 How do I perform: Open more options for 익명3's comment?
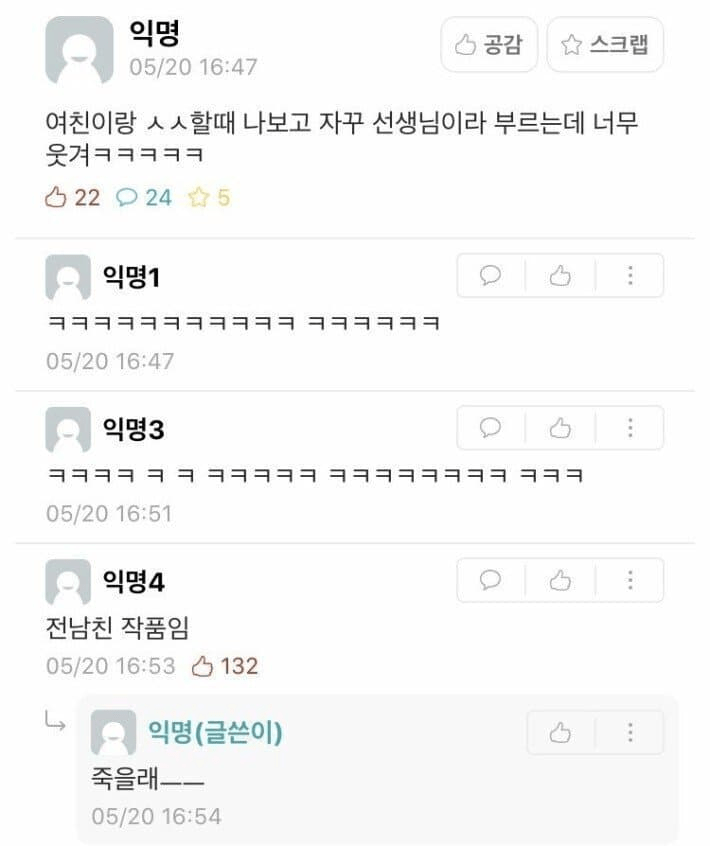coord(630,428)
